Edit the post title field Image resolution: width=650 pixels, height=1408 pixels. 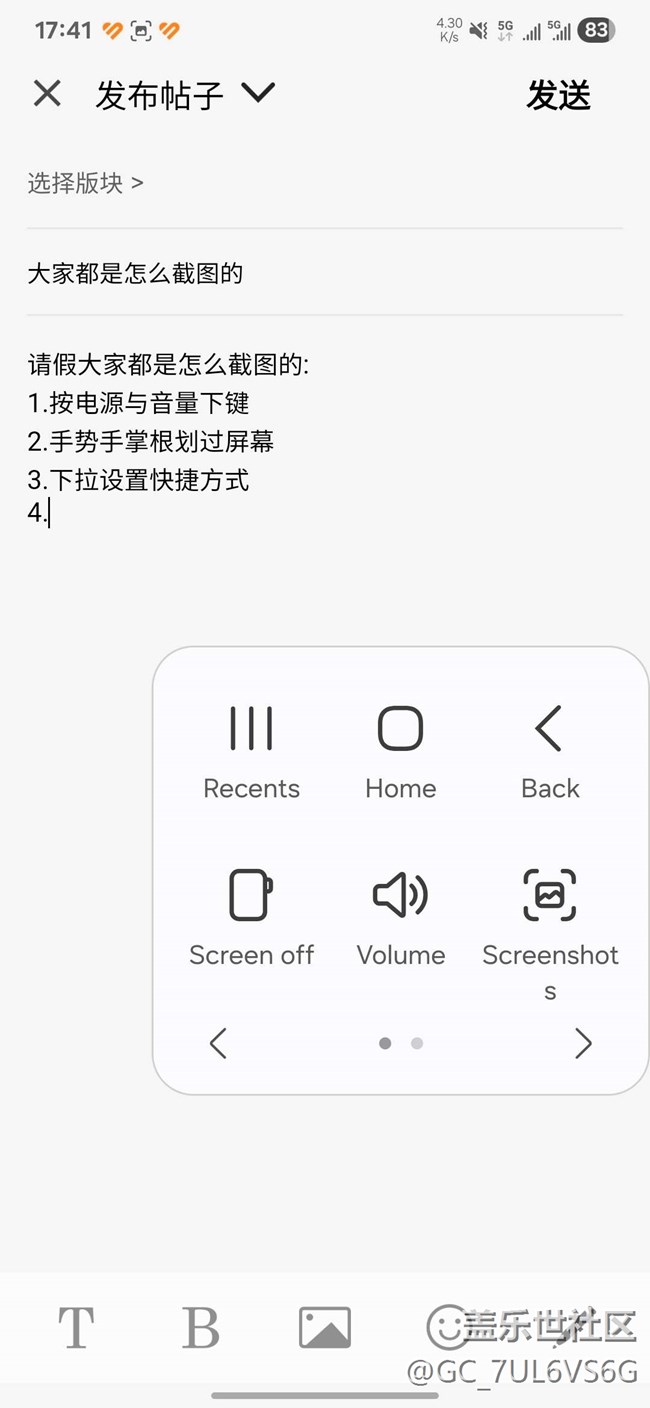pos(325,273)
